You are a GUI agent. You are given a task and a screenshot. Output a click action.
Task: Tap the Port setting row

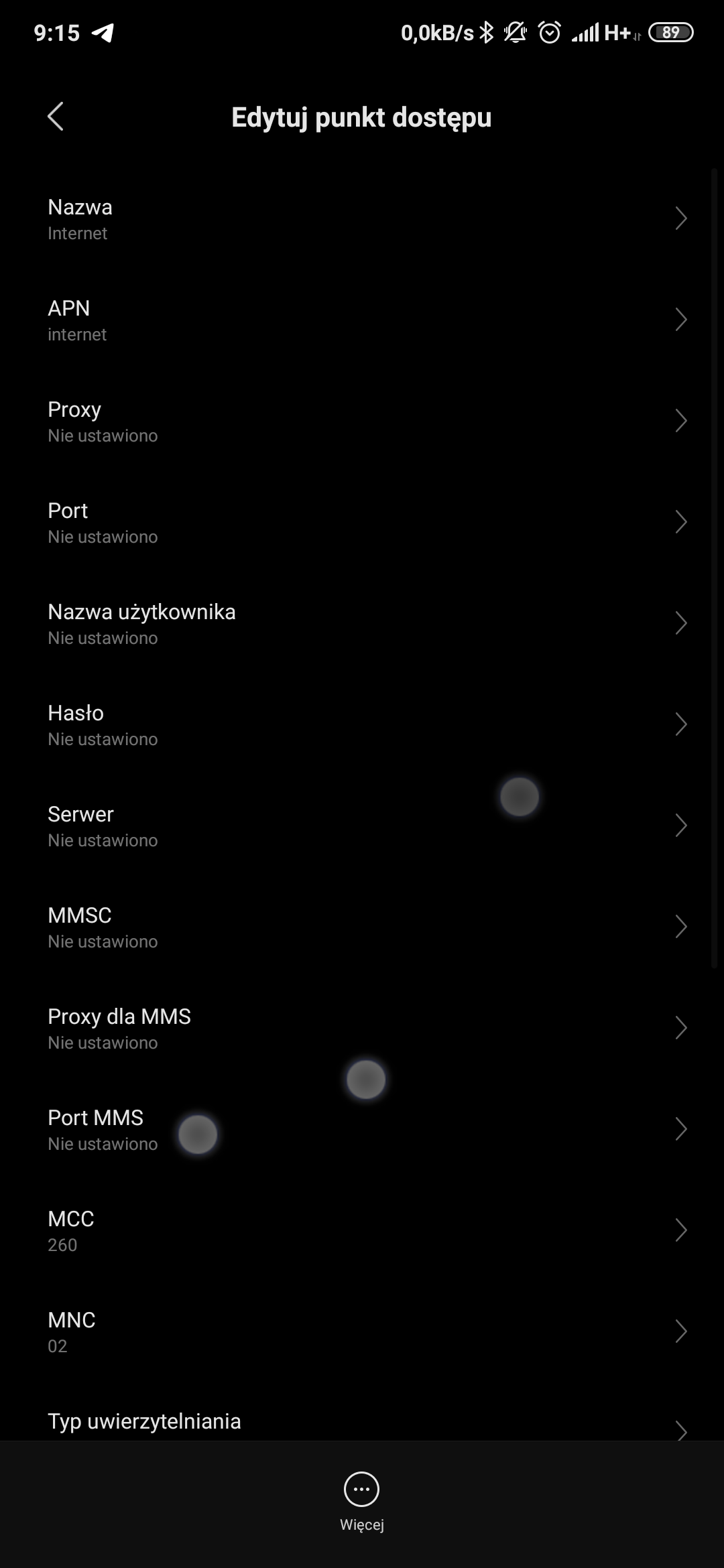point(362,523)
